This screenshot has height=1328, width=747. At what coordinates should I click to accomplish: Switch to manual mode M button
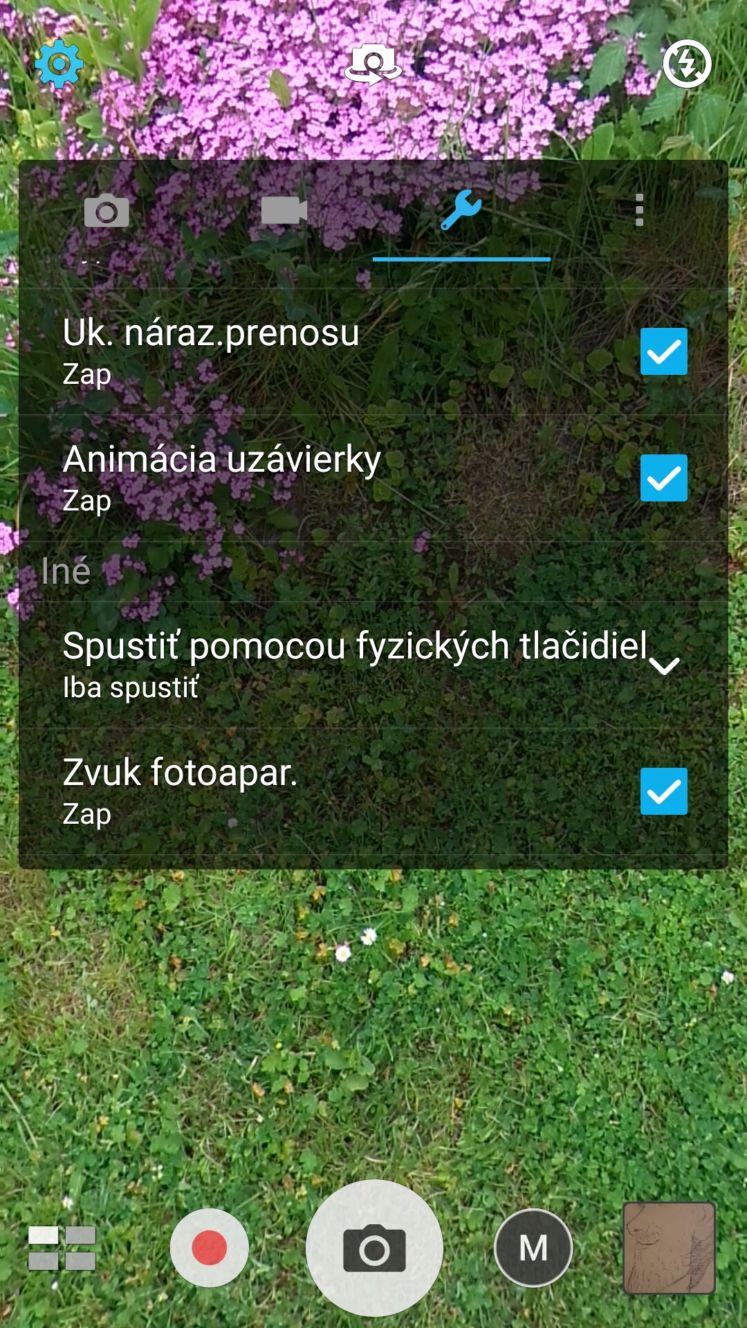533,1248
